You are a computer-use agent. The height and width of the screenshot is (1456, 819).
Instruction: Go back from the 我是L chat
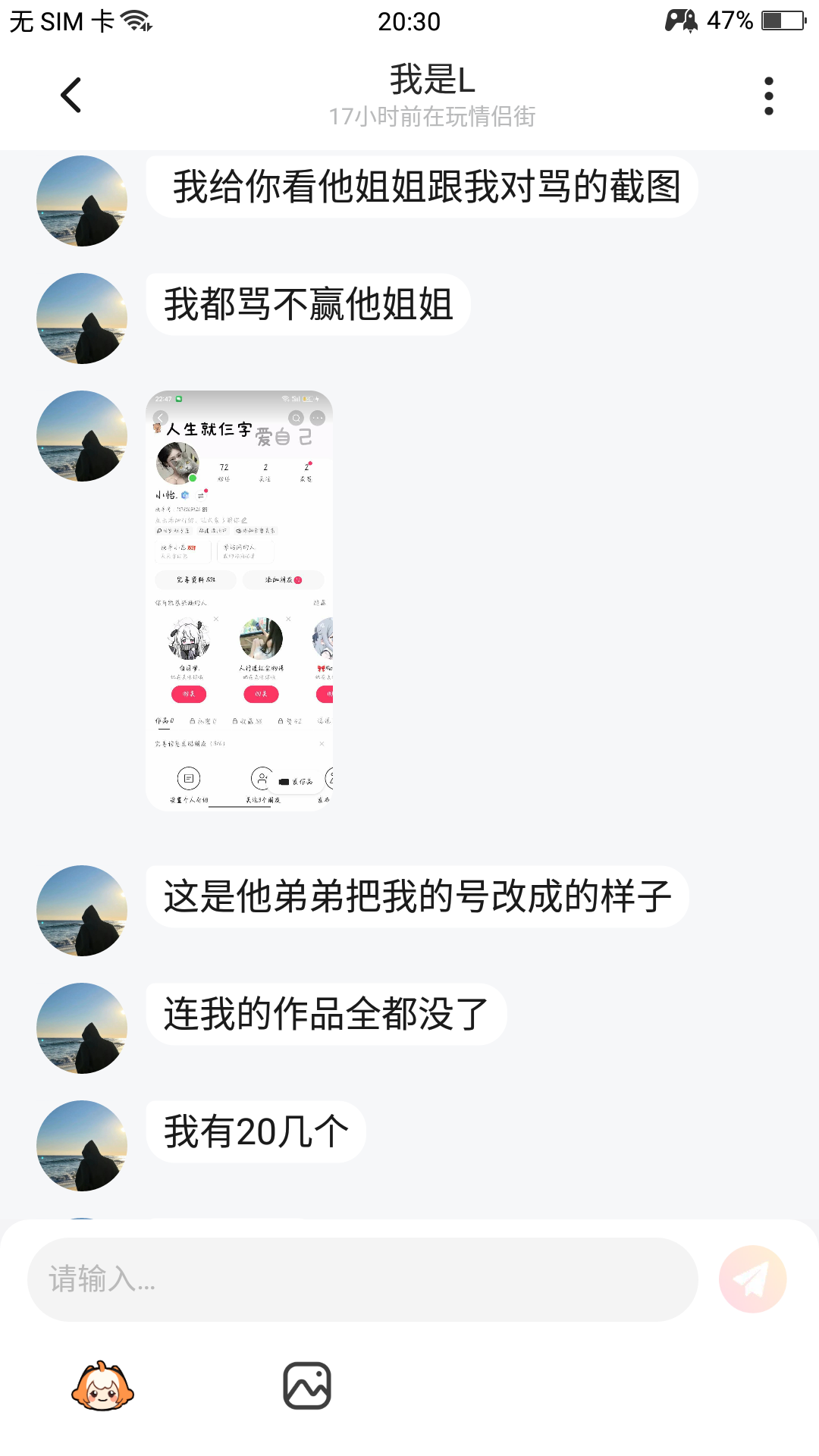[71, 96]
